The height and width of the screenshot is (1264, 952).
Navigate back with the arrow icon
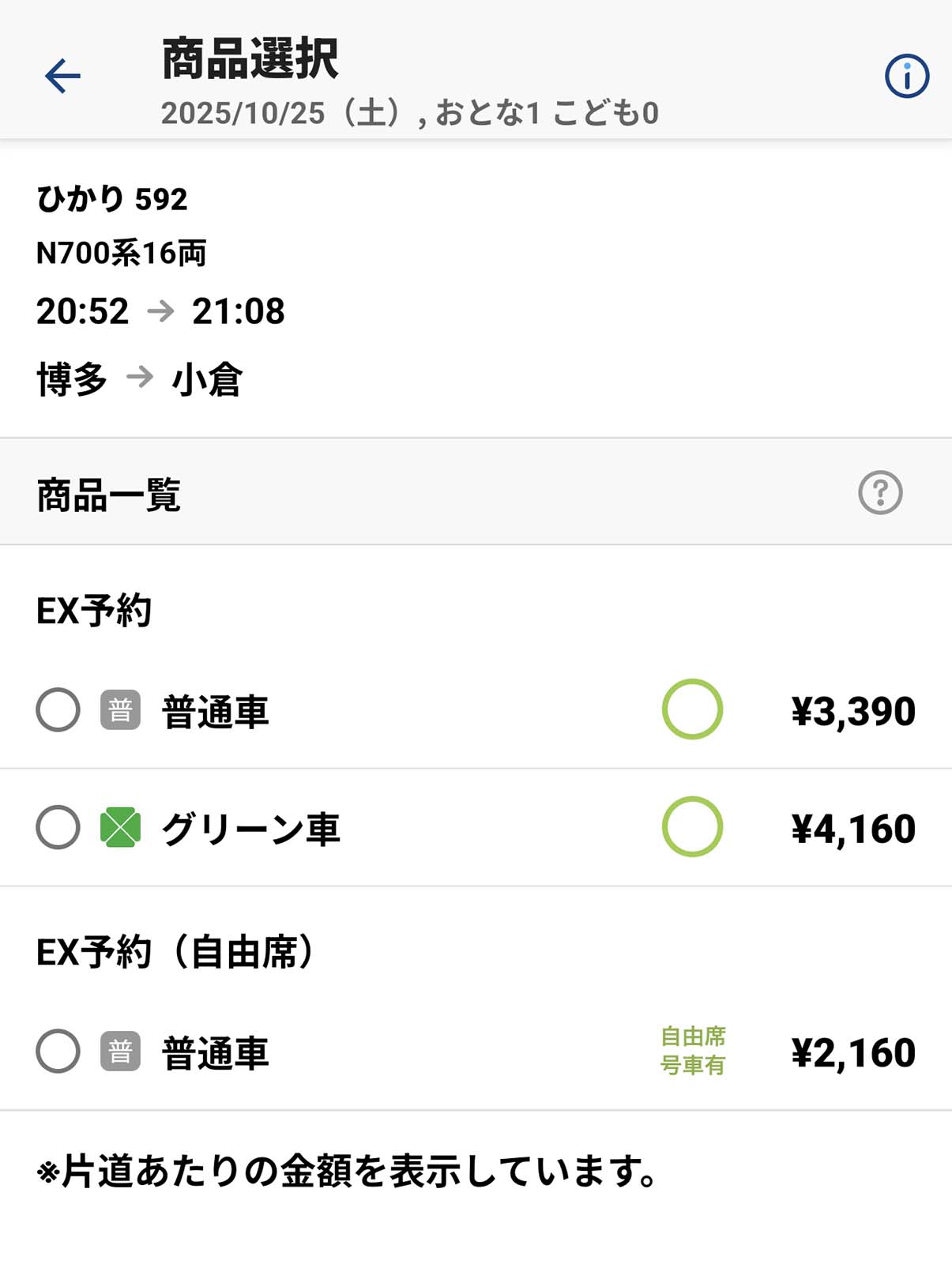pos(59,75)
